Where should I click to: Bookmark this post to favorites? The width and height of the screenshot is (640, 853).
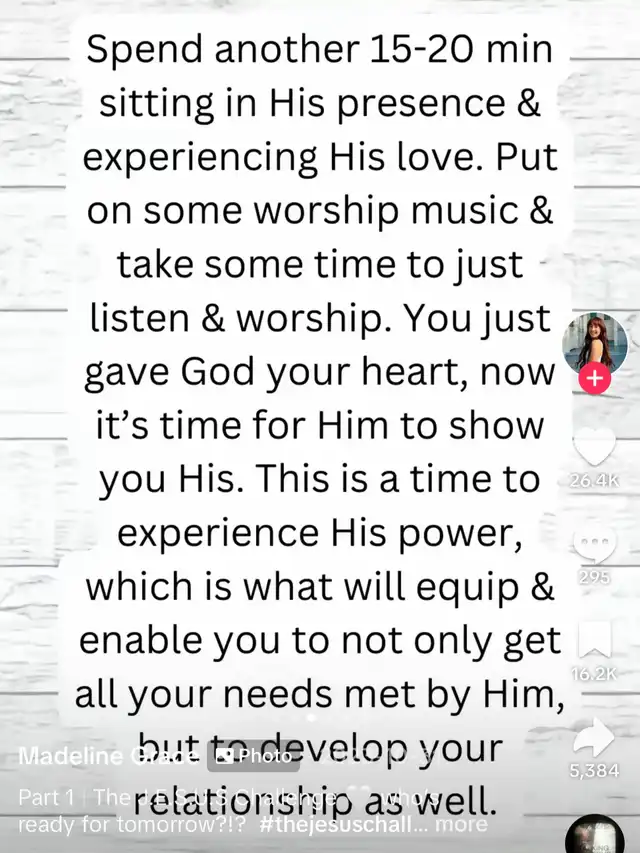[x=594, y=641]
